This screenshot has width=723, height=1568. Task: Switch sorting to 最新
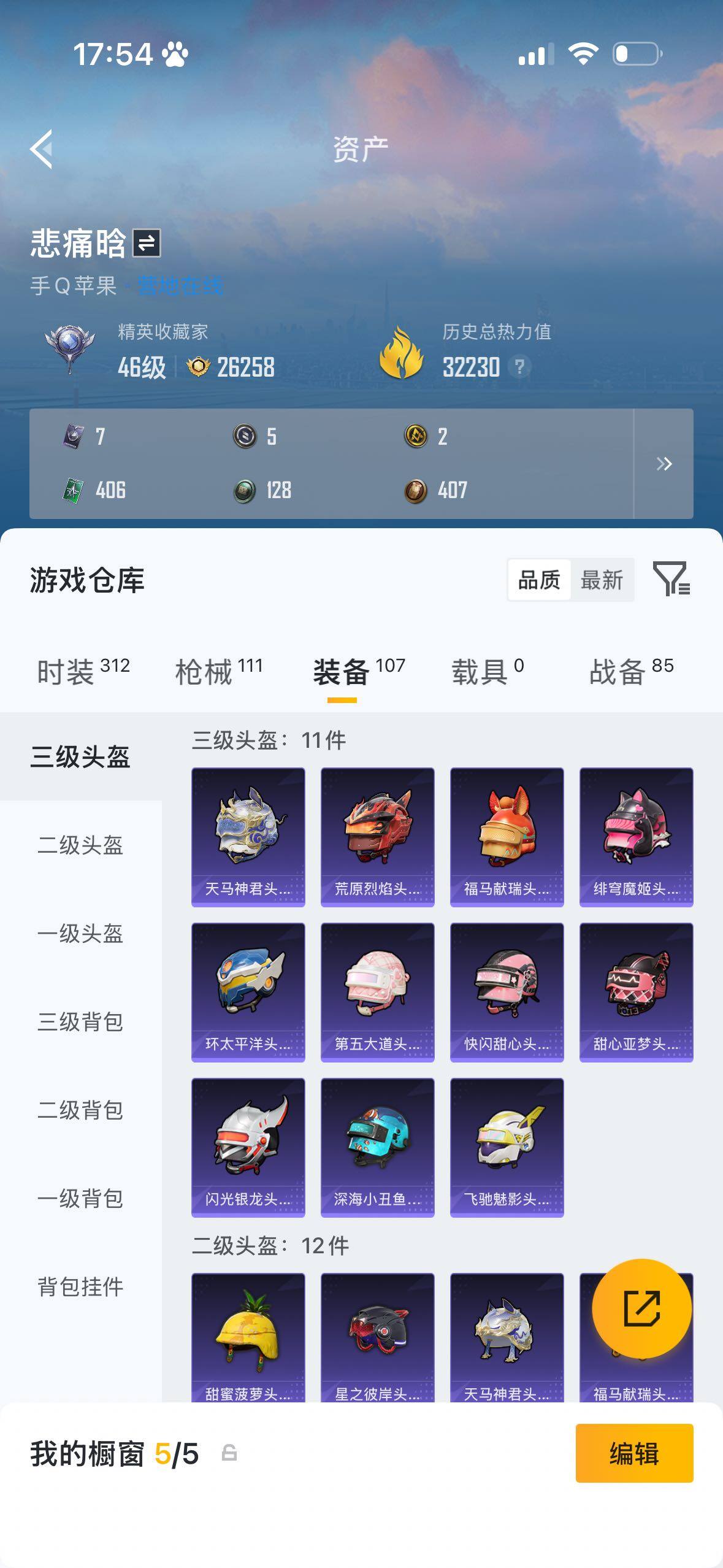[602, 579]
